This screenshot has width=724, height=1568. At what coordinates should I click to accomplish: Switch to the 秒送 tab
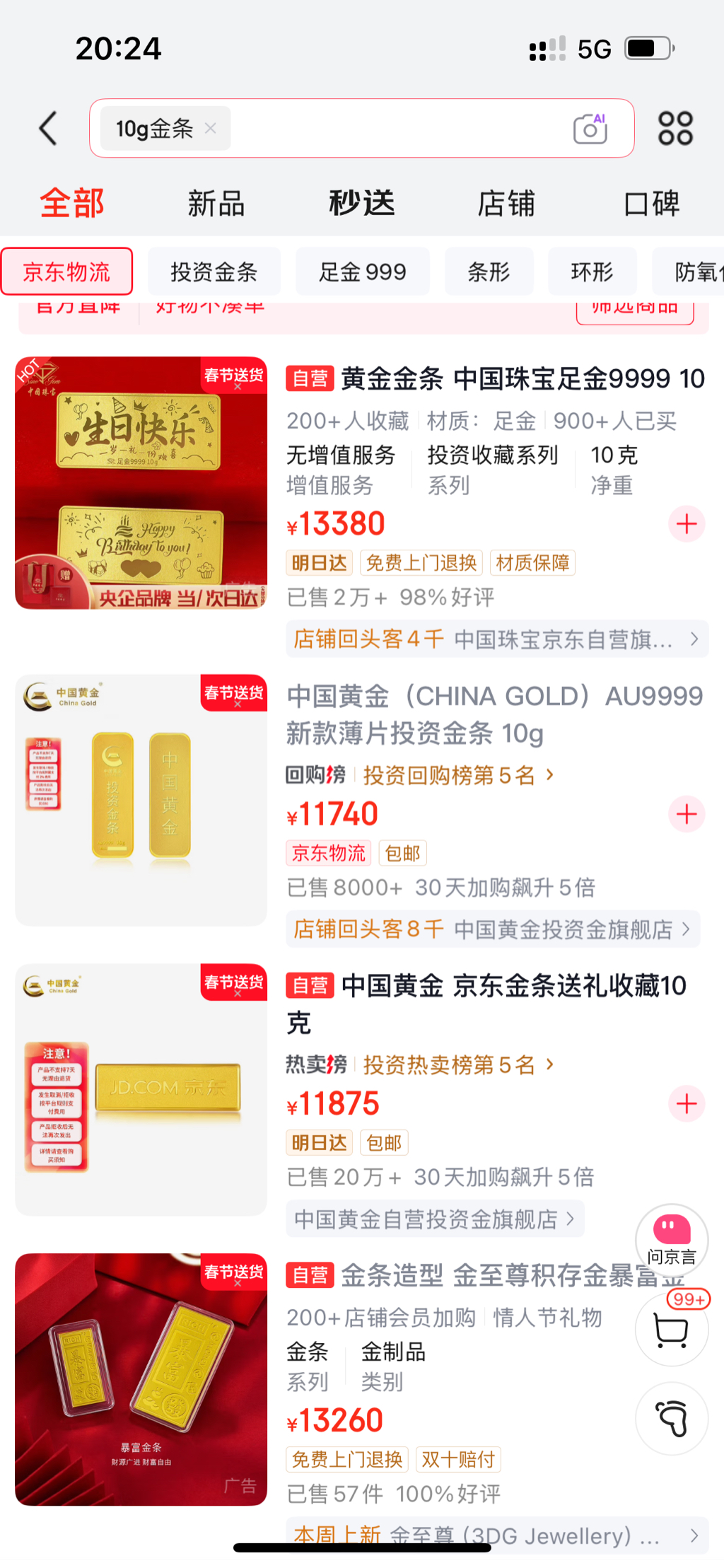361,204
